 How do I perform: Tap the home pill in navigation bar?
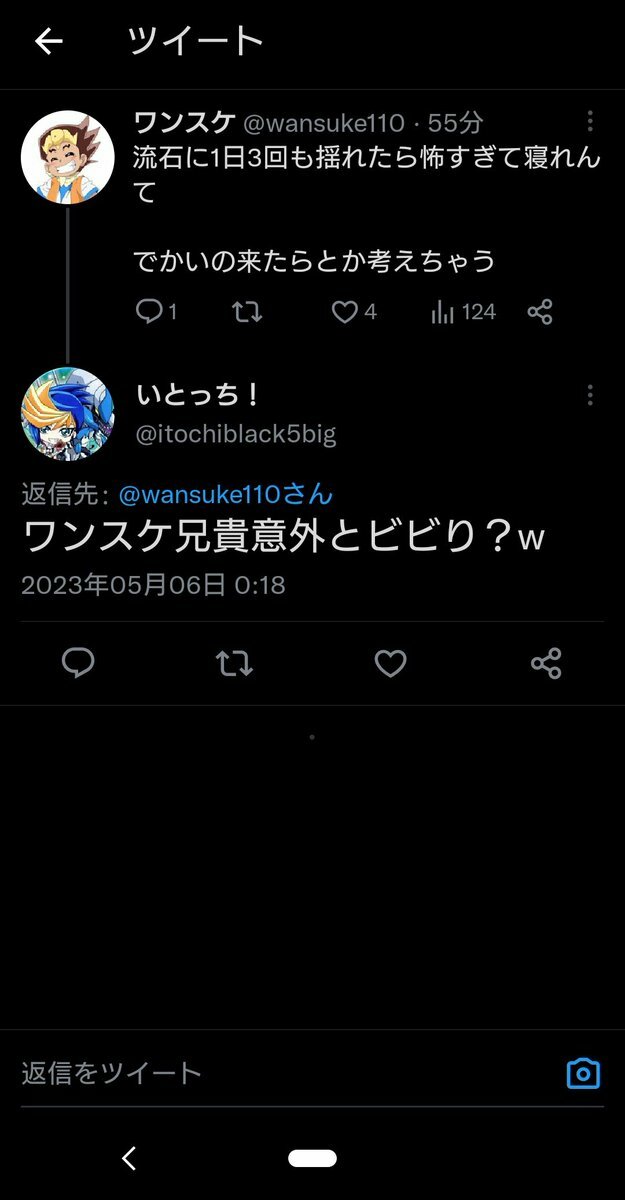(x=312, y=1158)
